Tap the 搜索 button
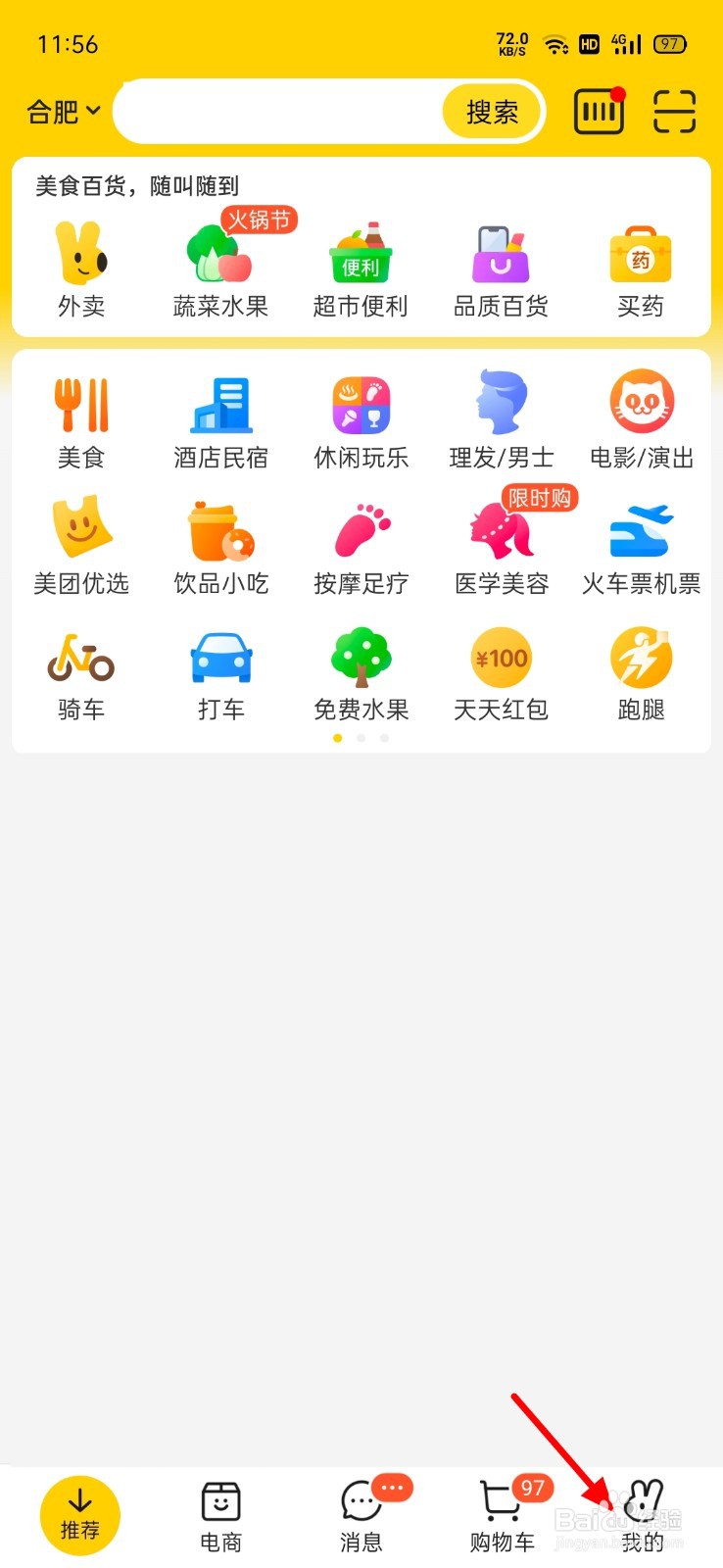Viewport: 723px width, 1568px height. pyautogui.click(x=492, y=112)
